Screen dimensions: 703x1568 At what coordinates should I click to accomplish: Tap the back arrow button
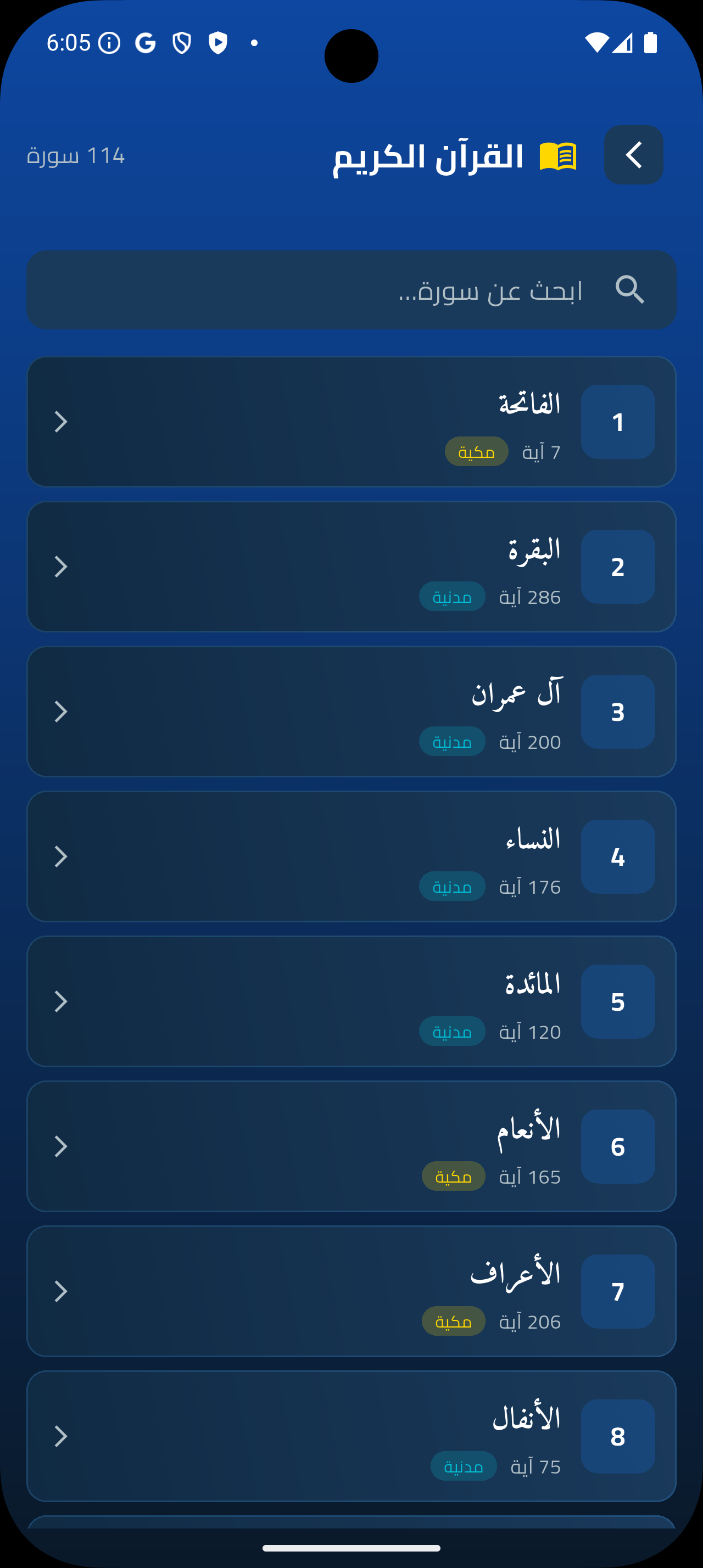[633, 155]
